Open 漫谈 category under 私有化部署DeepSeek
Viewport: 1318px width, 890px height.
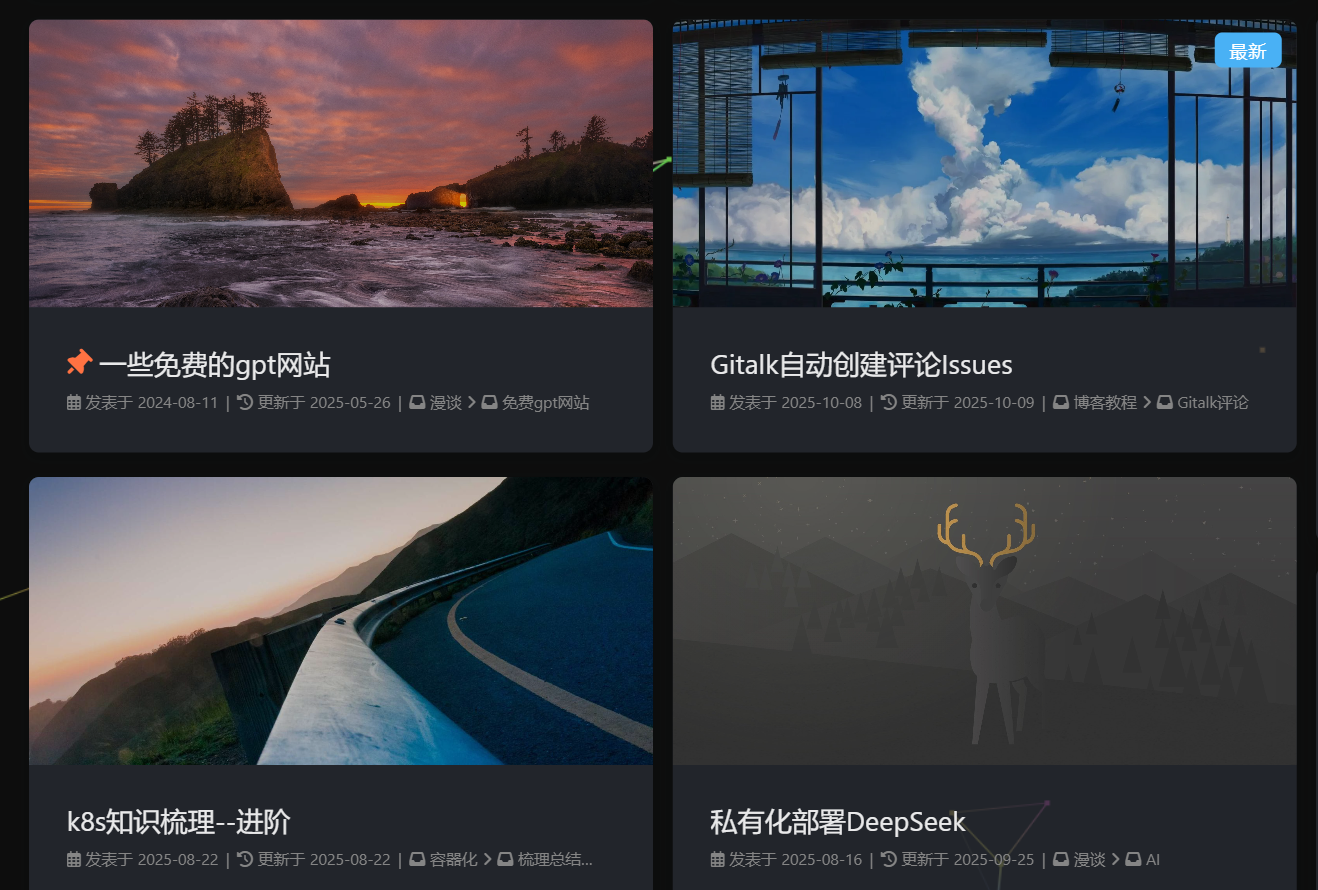point(1089,860)
